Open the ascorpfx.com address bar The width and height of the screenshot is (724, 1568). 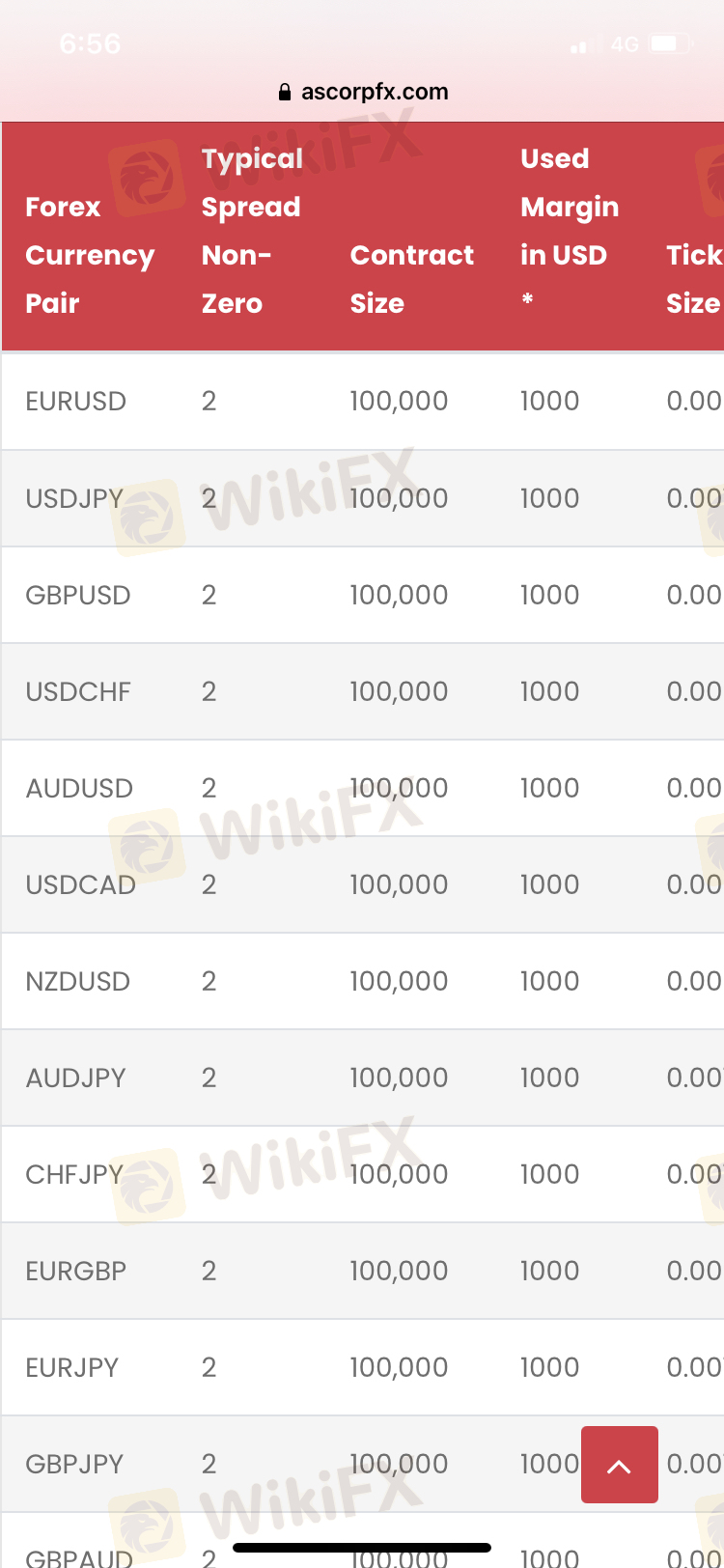pos(363,92)
